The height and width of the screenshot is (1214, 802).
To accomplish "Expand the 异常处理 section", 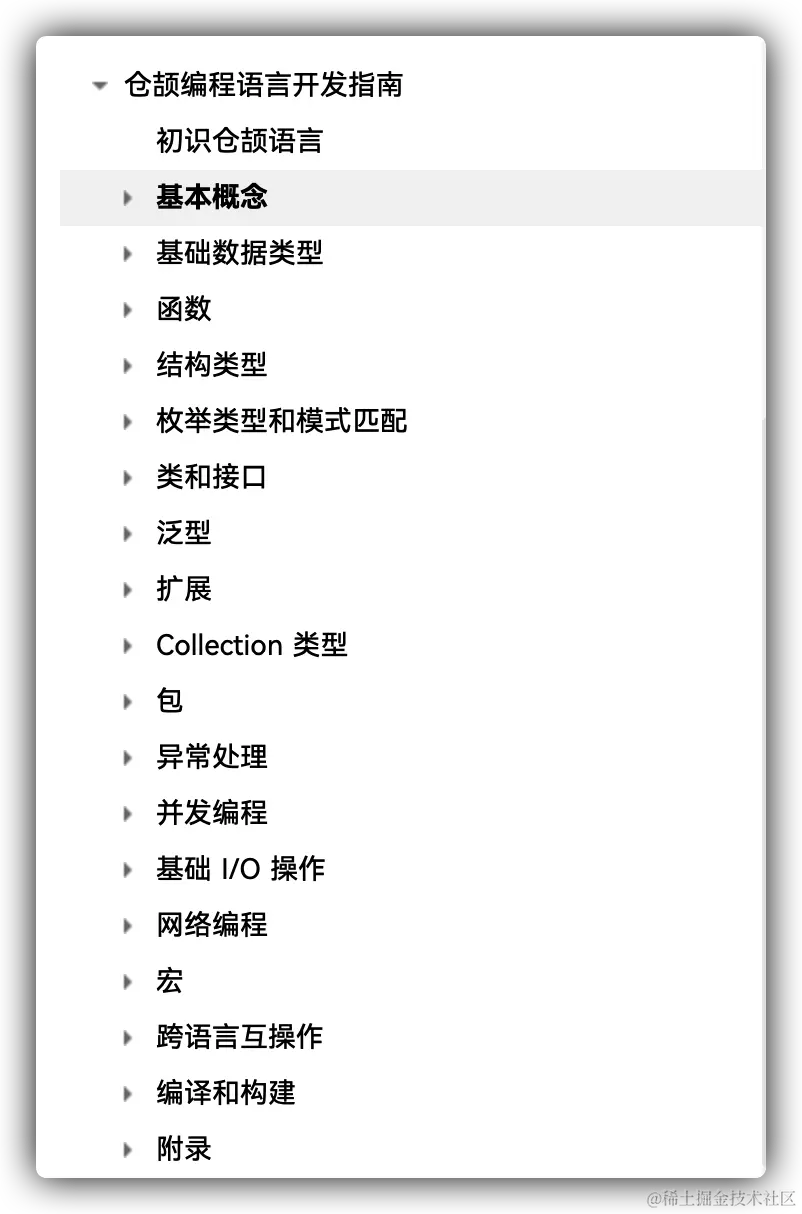I will point(127,758).
